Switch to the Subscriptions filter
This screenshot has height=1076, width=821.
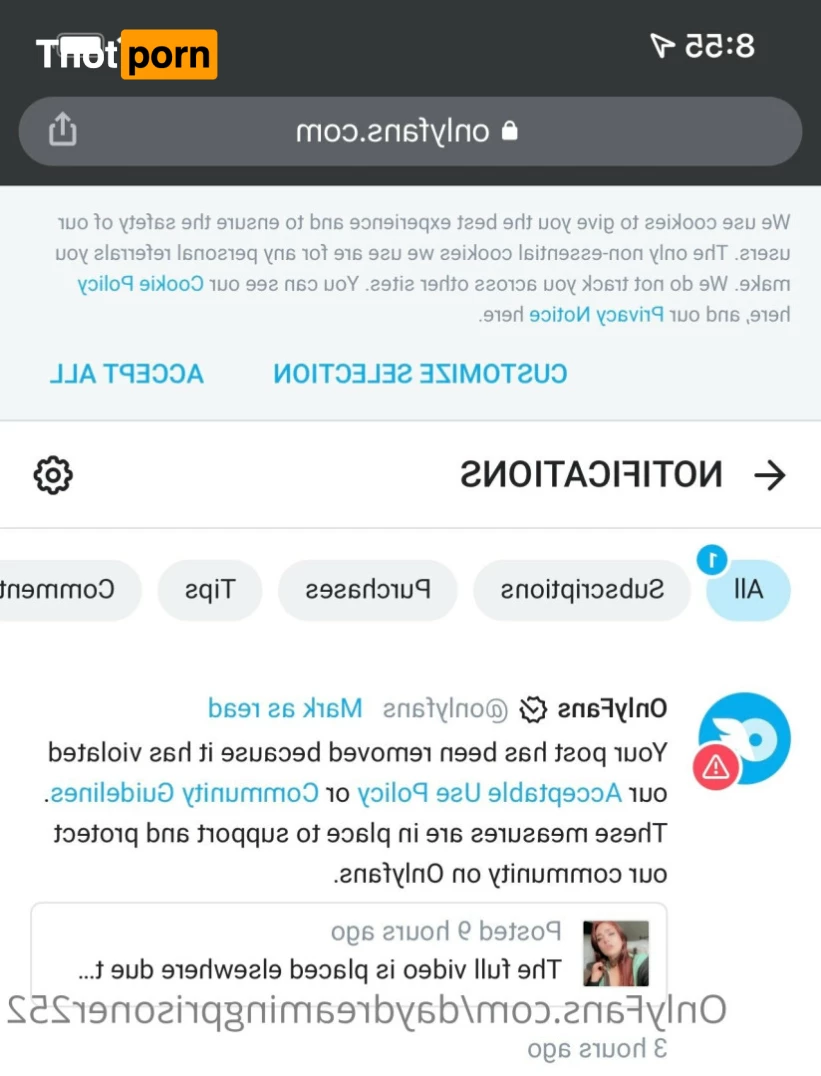pos(582,590)
